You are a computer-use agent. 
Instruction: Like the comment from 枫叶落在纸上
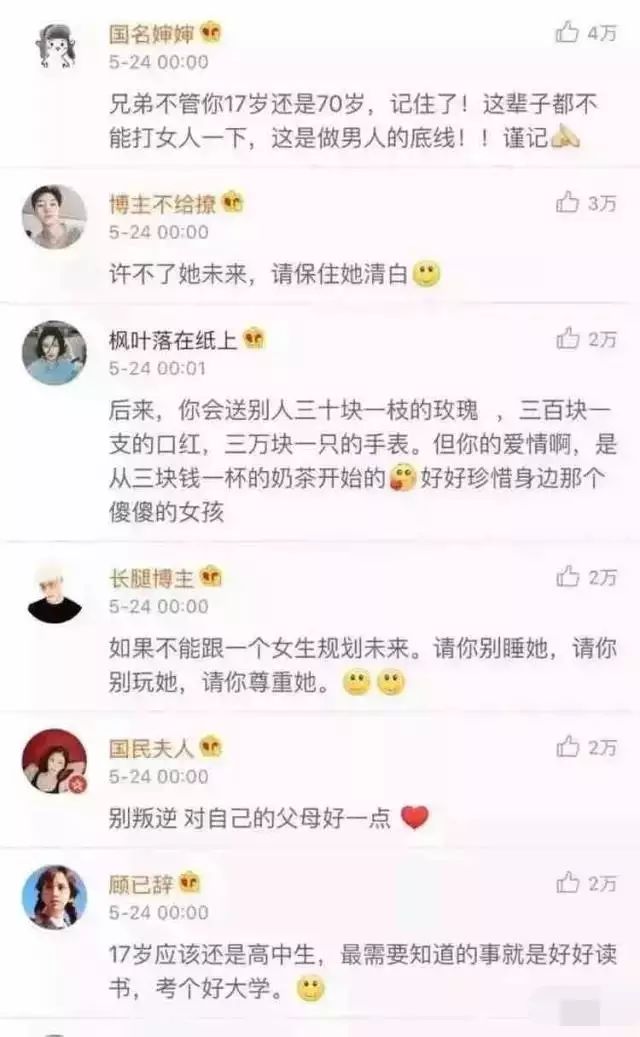[x=568, y=339]
